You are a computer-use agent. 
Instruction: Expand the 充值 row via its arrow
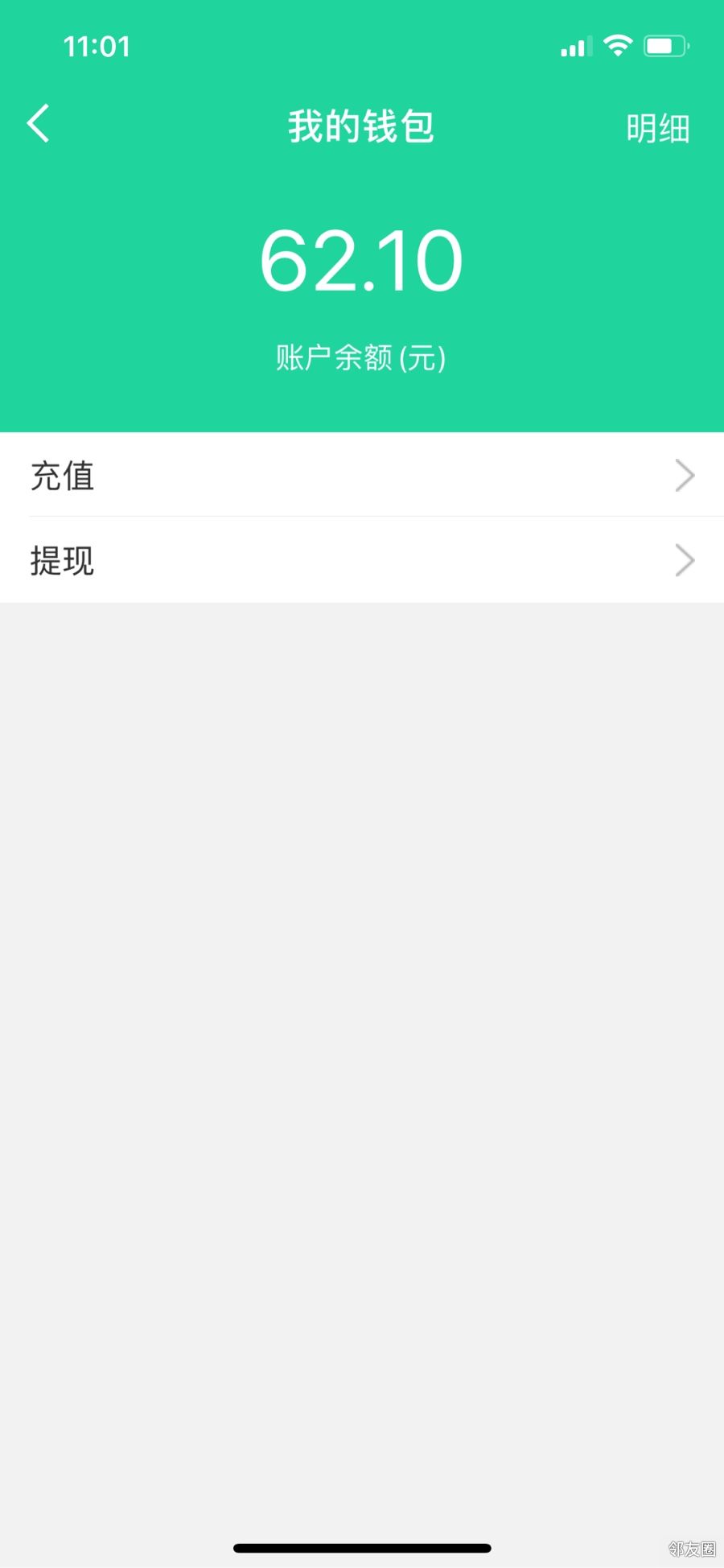click(x=685, y=476)
